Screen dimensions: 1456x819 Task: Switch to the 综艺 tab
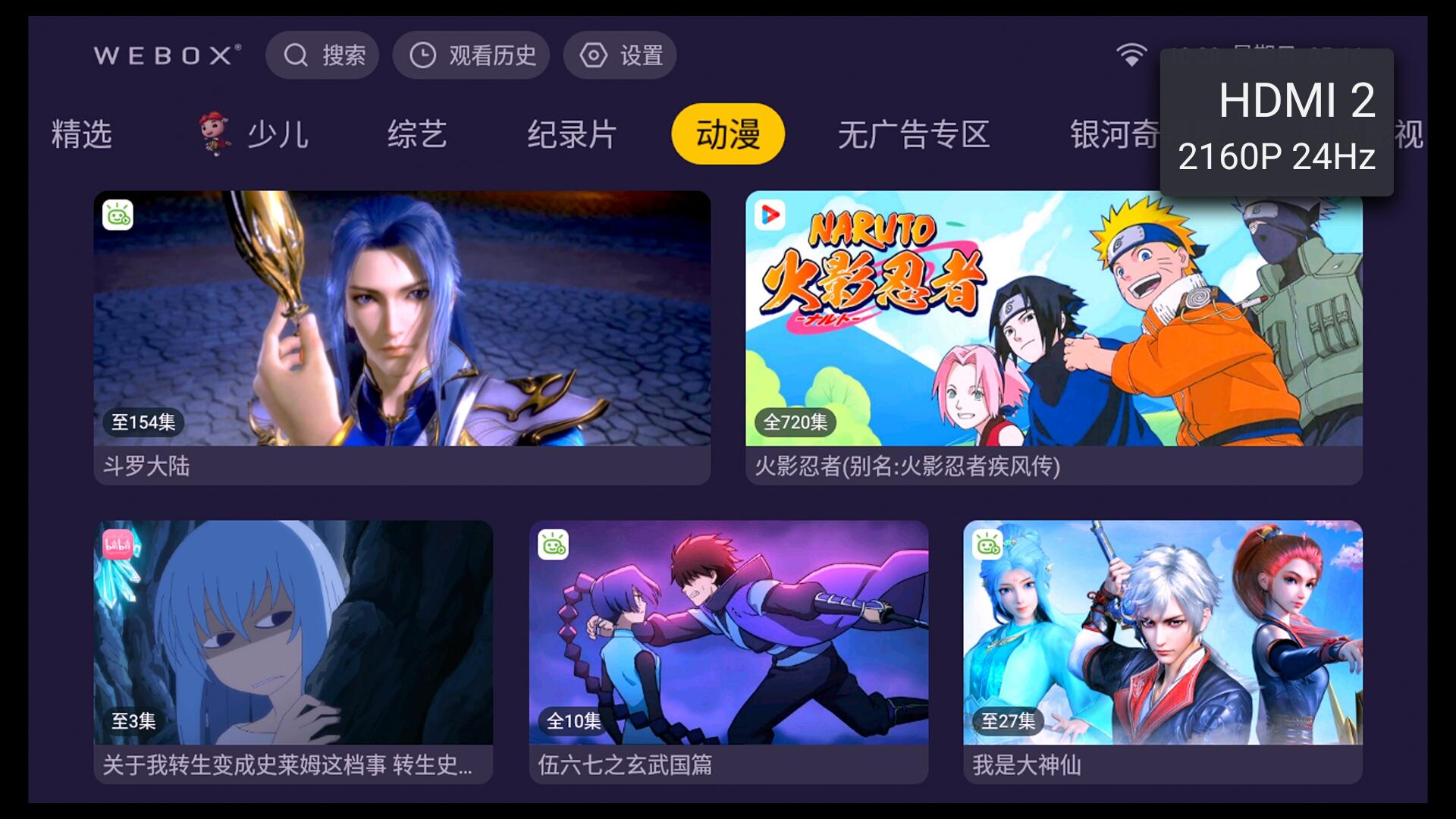pyautogui.click(x=417, y=135)
